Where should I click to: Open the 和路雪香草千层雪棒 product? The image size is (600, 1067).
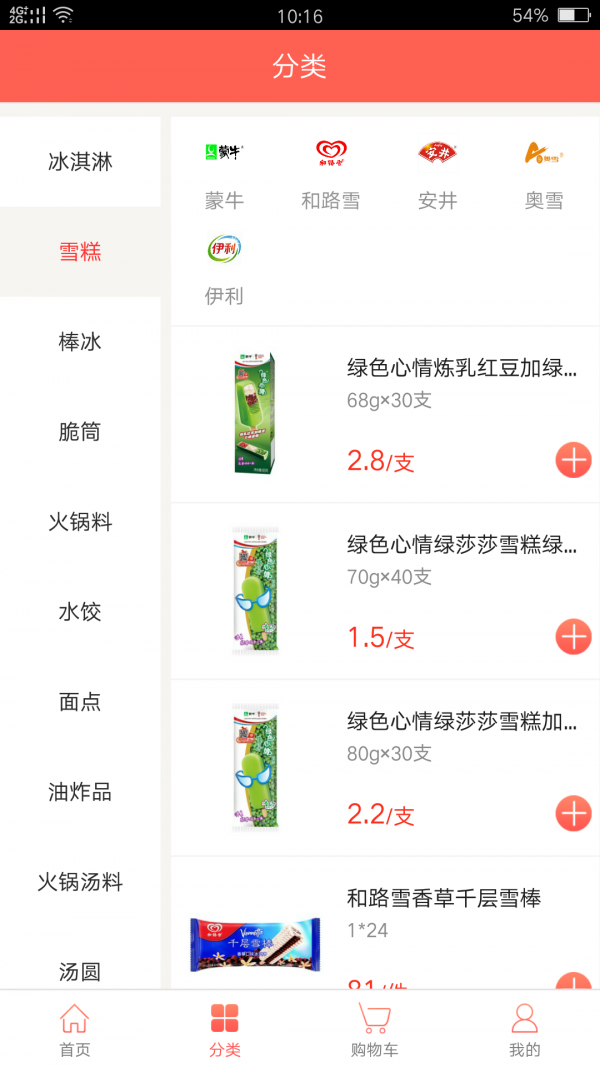click(x=443, y=899)
